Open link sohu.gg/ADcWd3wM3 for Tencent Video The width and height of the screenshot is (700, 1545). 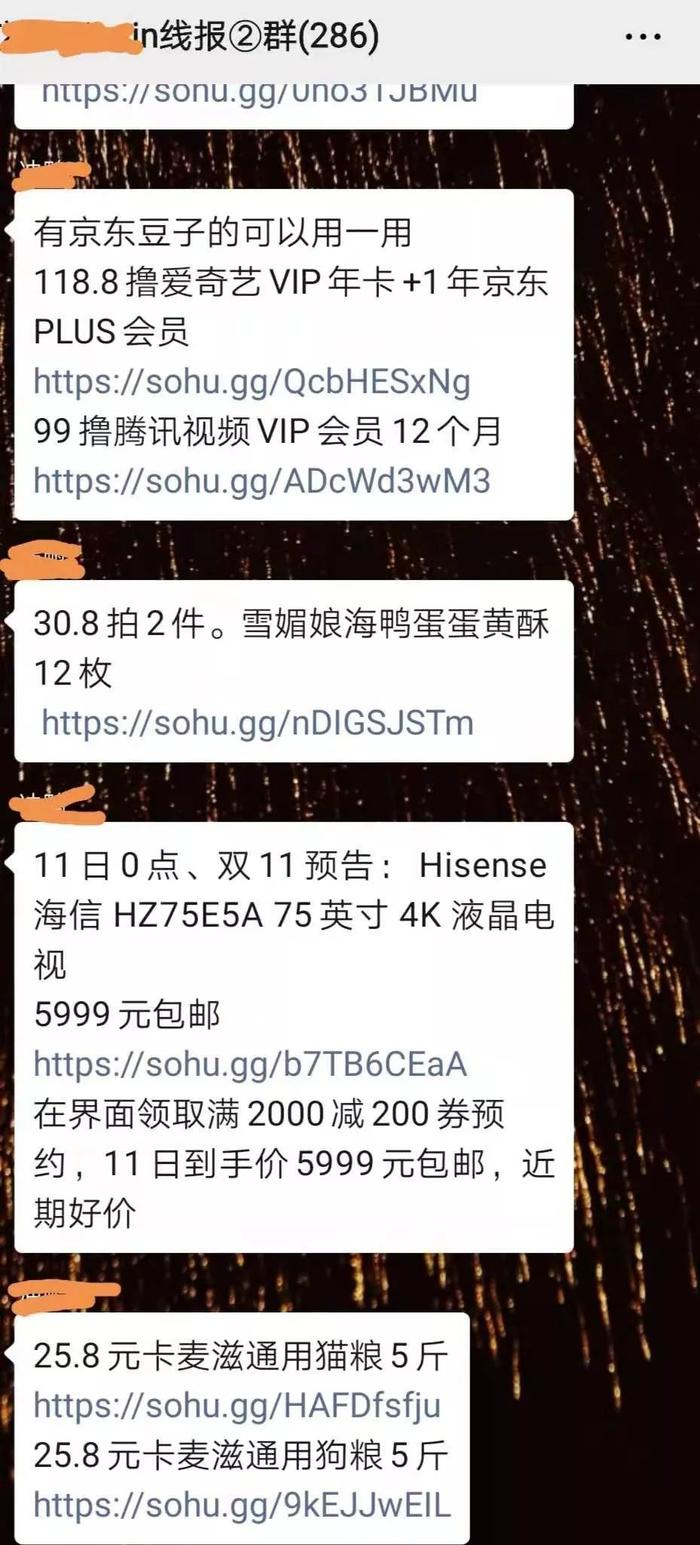[x=262, y=481]
